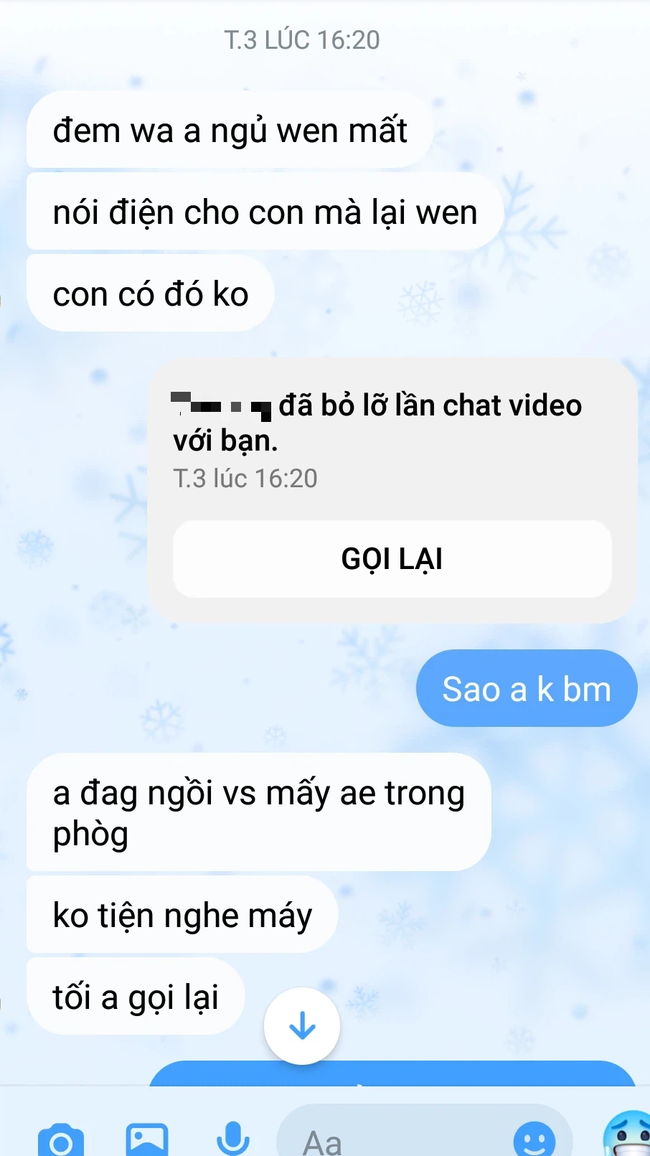Send the cold face emoji reaction
This screenshot has width=650, height=1156.
[625, 1136]
